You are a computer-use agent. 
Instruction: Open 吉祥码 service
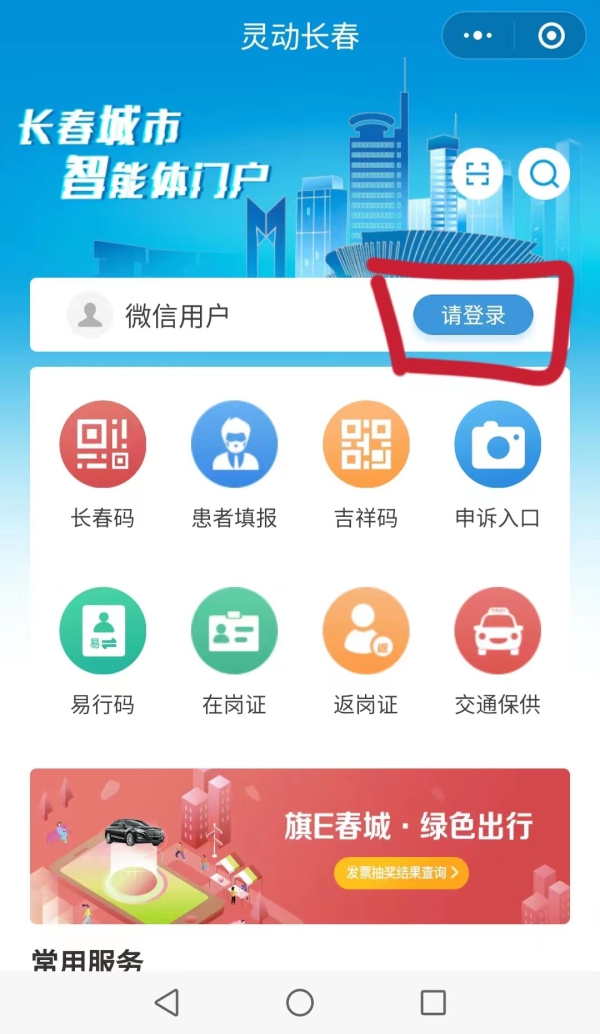click(366, 444)
